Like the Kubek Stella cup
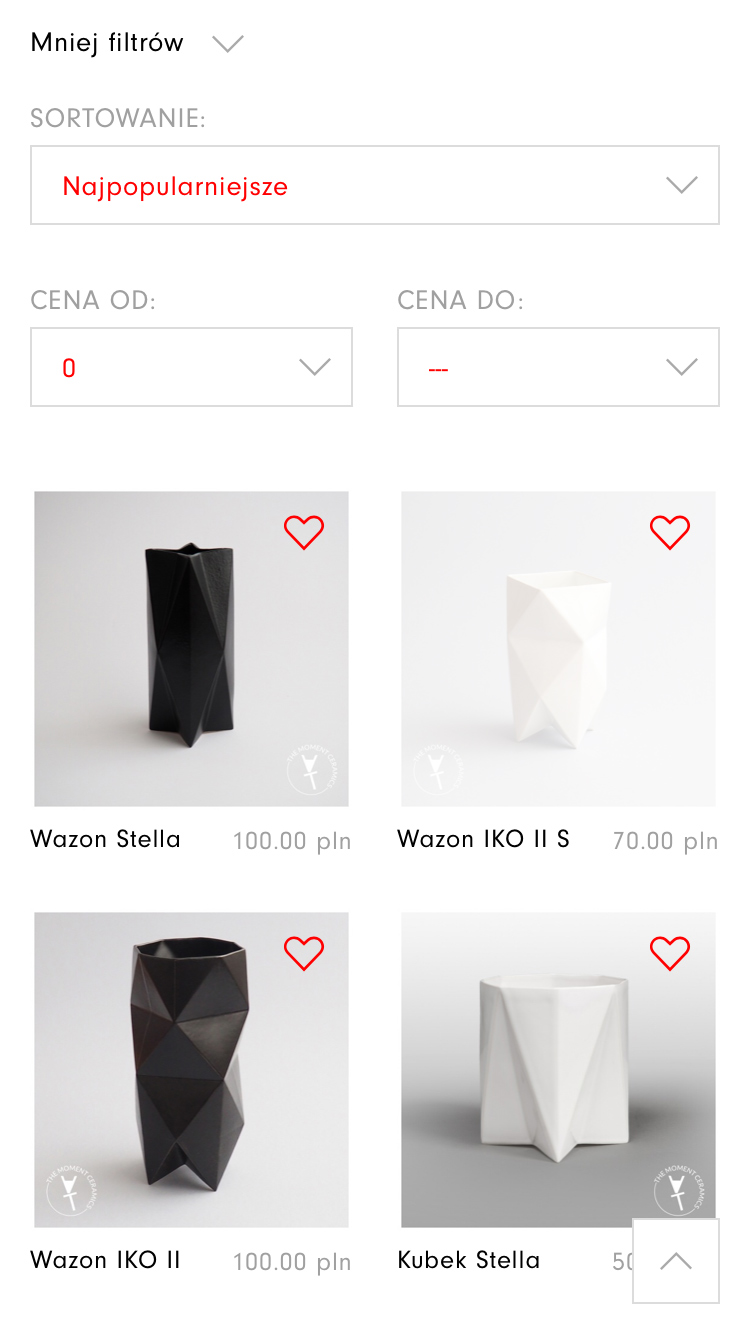 click(670, 953)
